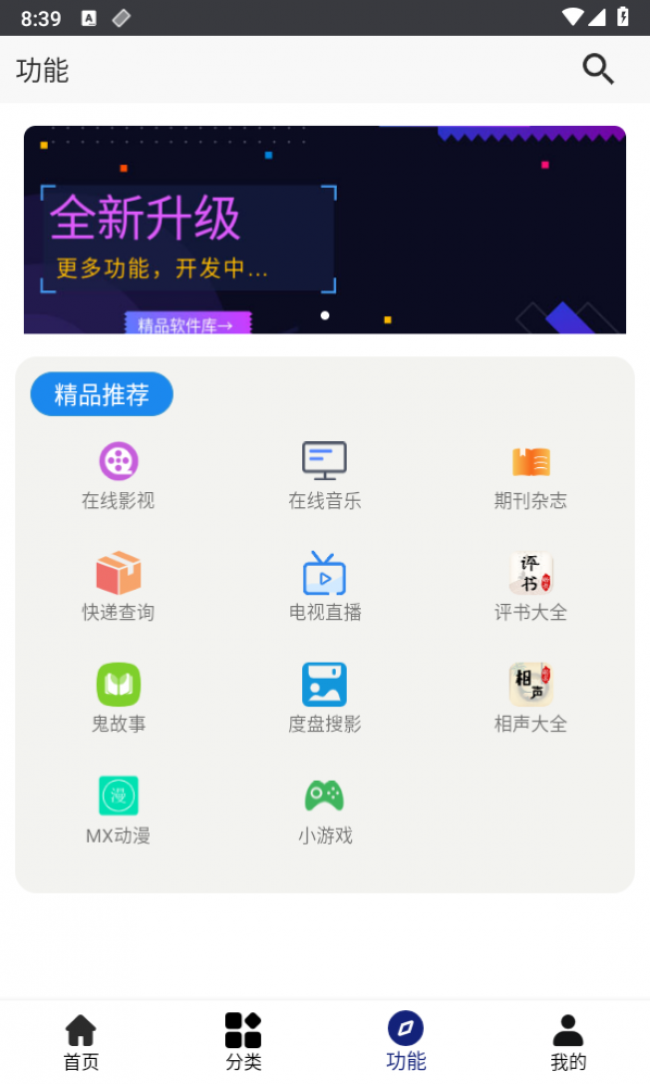Switch to the 首页 tab

click(81, 1042)
